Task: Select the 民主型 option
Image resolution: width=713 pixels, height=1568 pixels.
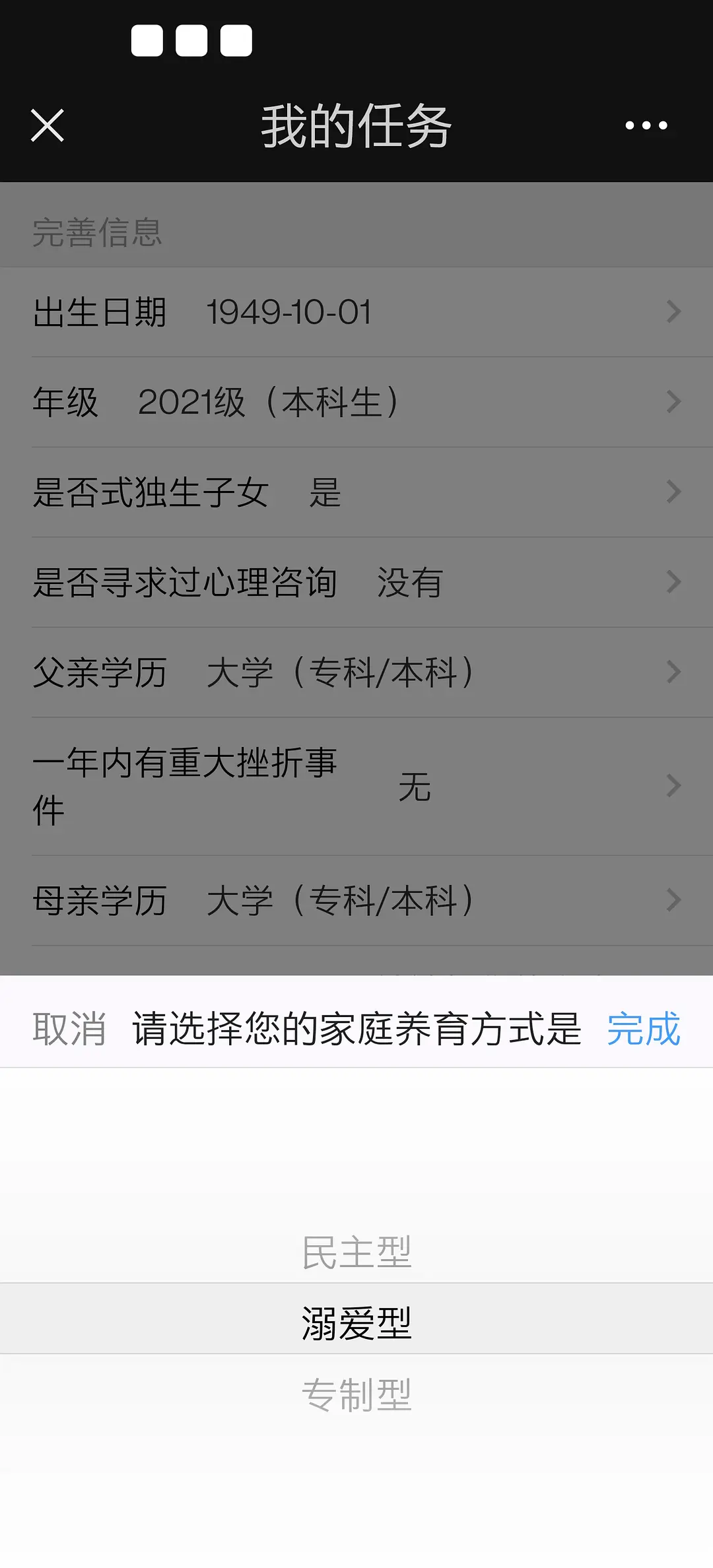Action: pyautogui.click(x=356, y=1252)
